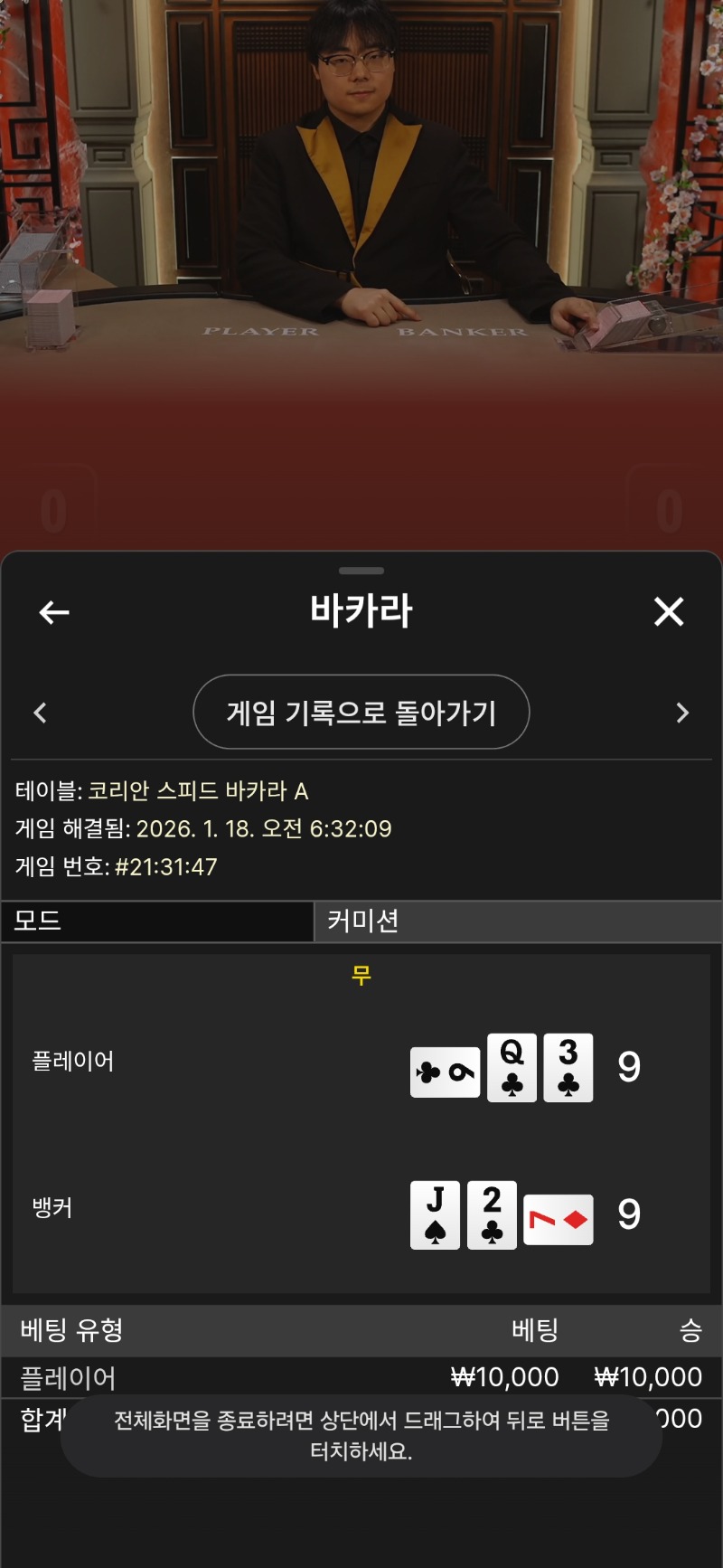This screenshot has height=1568, width=723.
Task: Tap 게임 기록으로 돌아가기 button
Action: tap(361, 713)
